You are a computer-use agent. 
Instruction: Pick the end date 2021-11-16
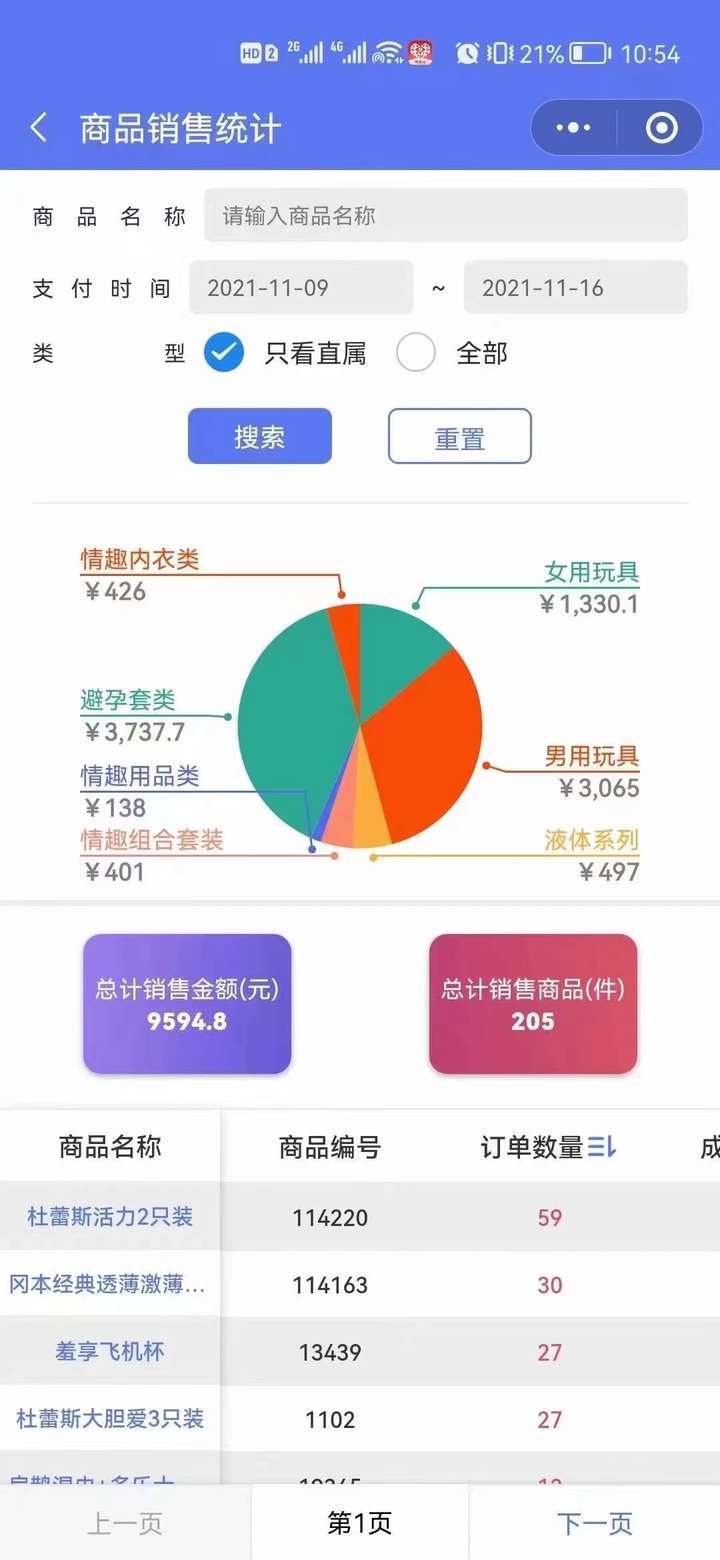pyautogui.click(x=575, y=288)
